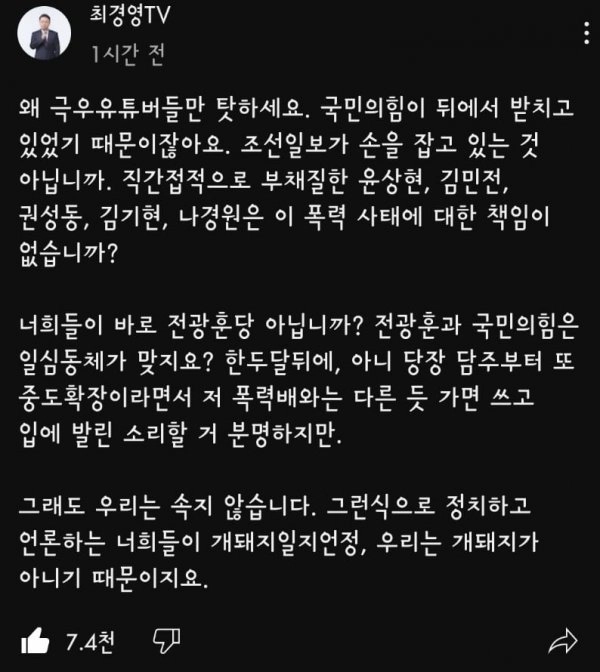Like this community post
The height and width of the screenshot is (672, 600).
point(34,638)
